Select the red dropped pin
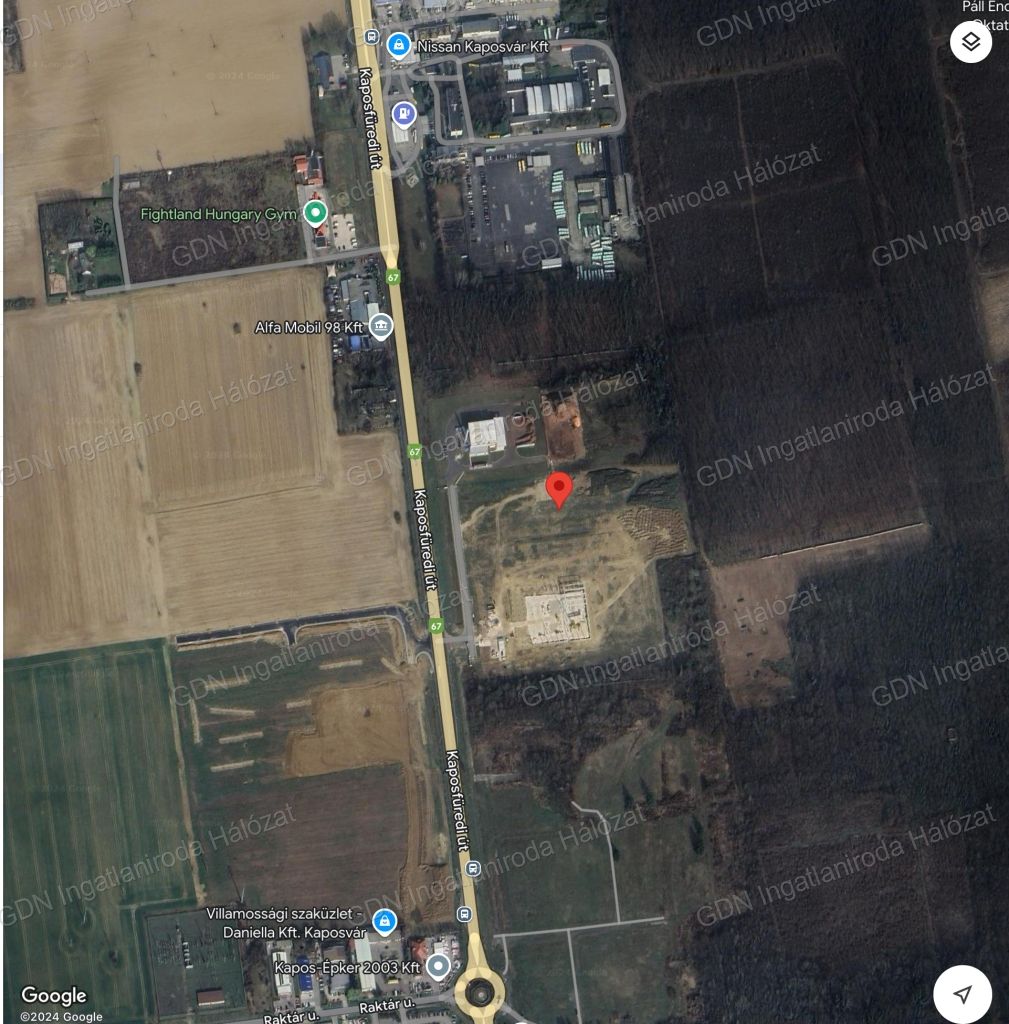The image size is (1009, 1024). coord(559,489)
